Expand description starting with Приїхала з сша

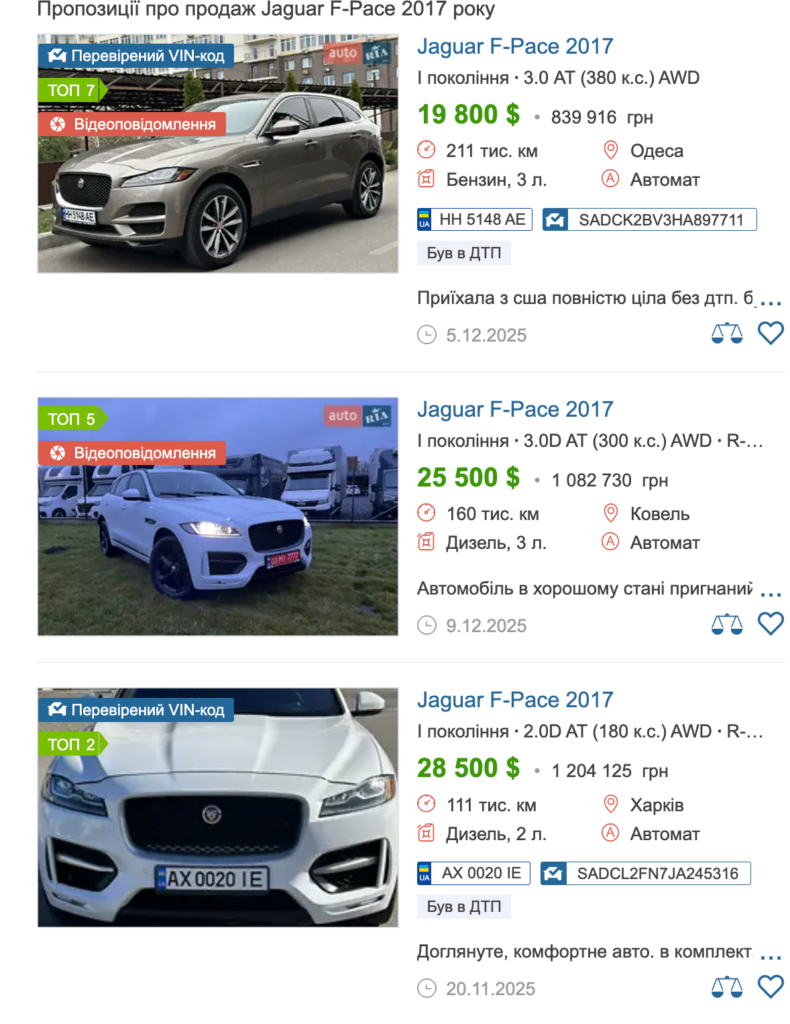pos(770,300)
